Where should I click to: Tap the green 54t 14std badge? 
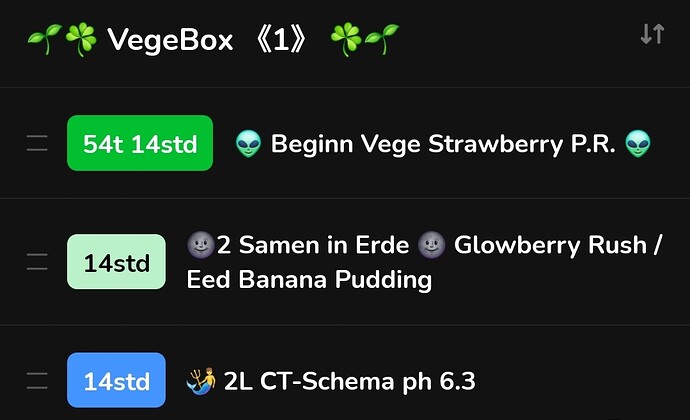tap(140, 144)
